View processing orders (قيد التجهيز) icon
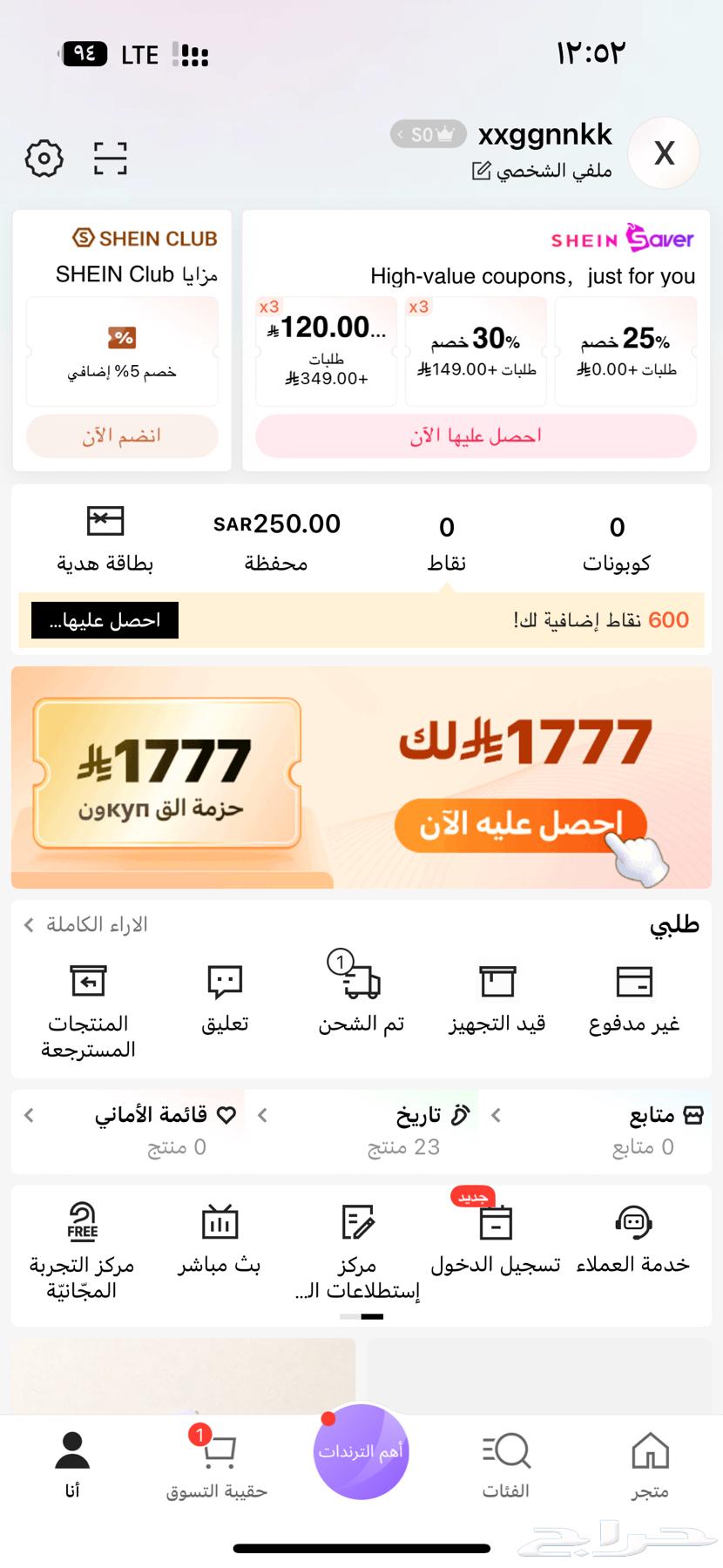The image size is (723, 1568). click(497, 980)
